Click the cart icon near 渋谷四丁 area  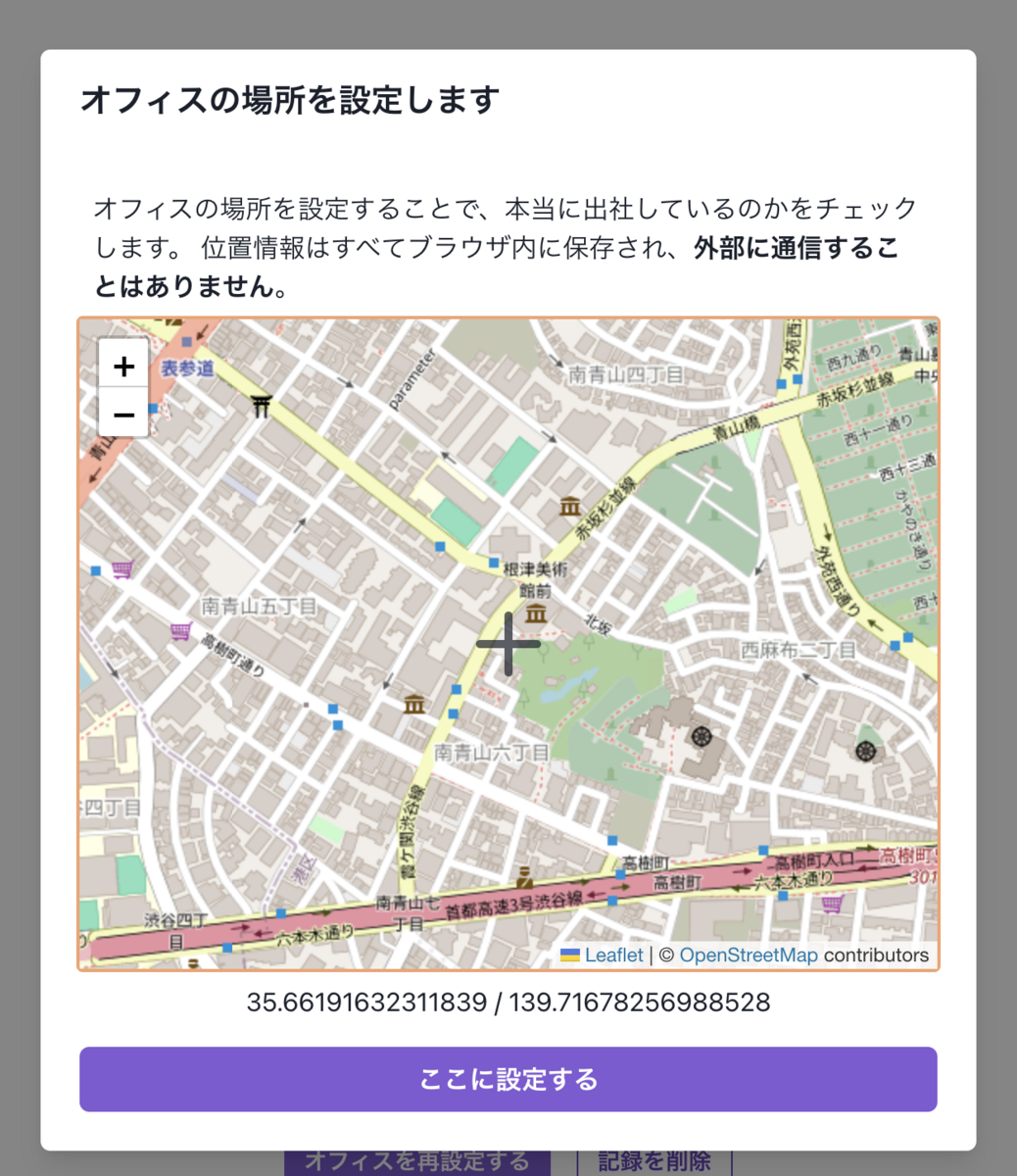point(180,630)
